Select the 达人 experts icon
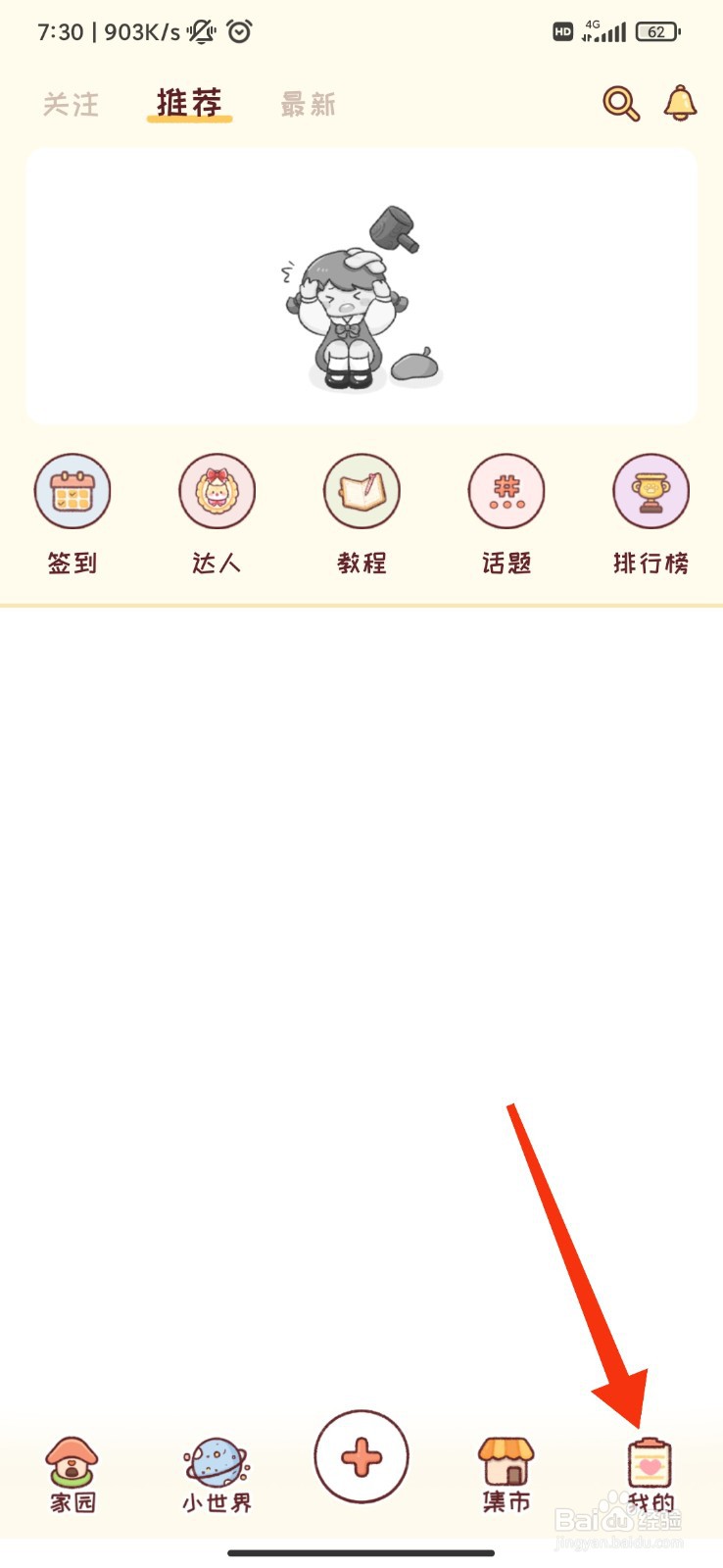Image resolution: width=723 pixels, height=1568 pixels. pyautogui.click(x=217, y=491)
